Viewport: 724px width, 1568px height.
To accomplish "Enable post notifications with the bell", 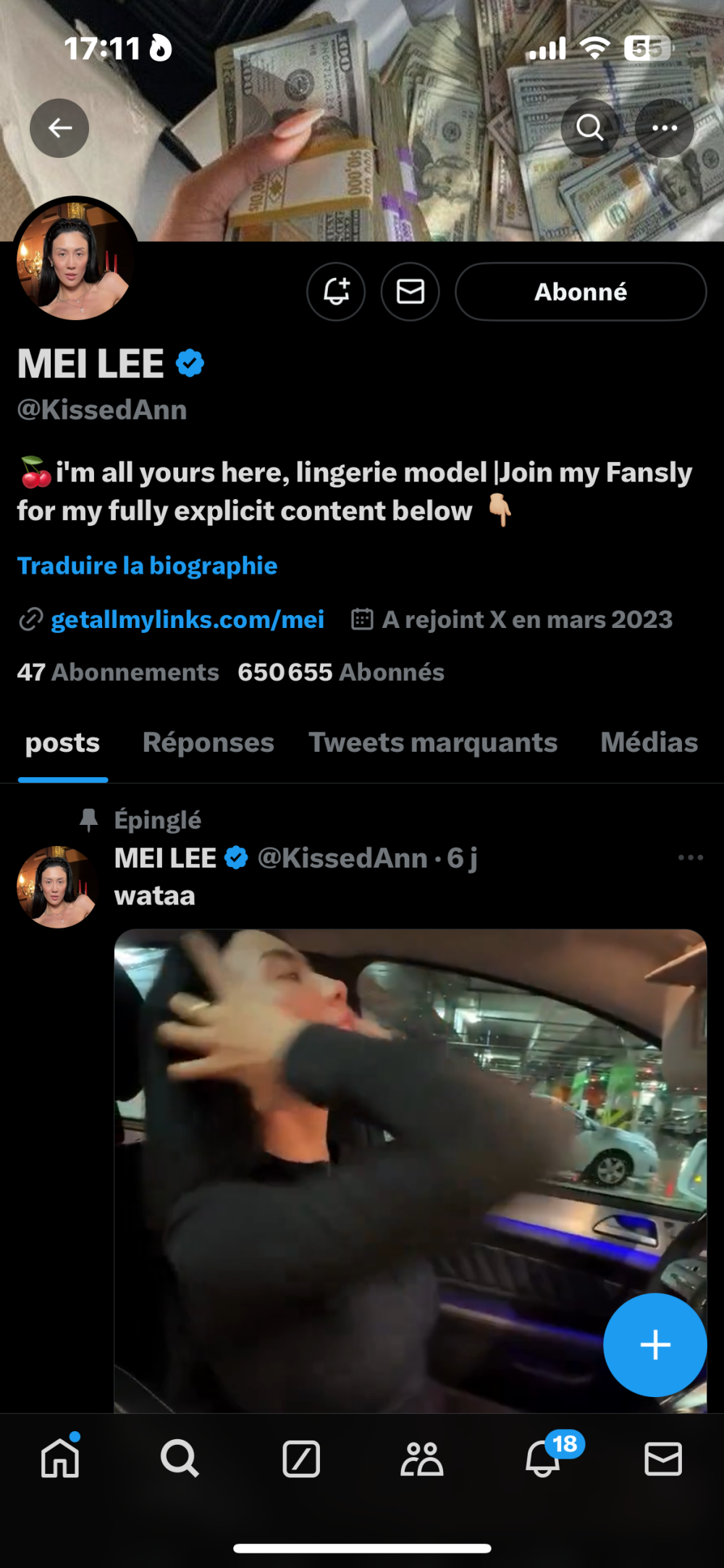I will (x=336, y=291).
